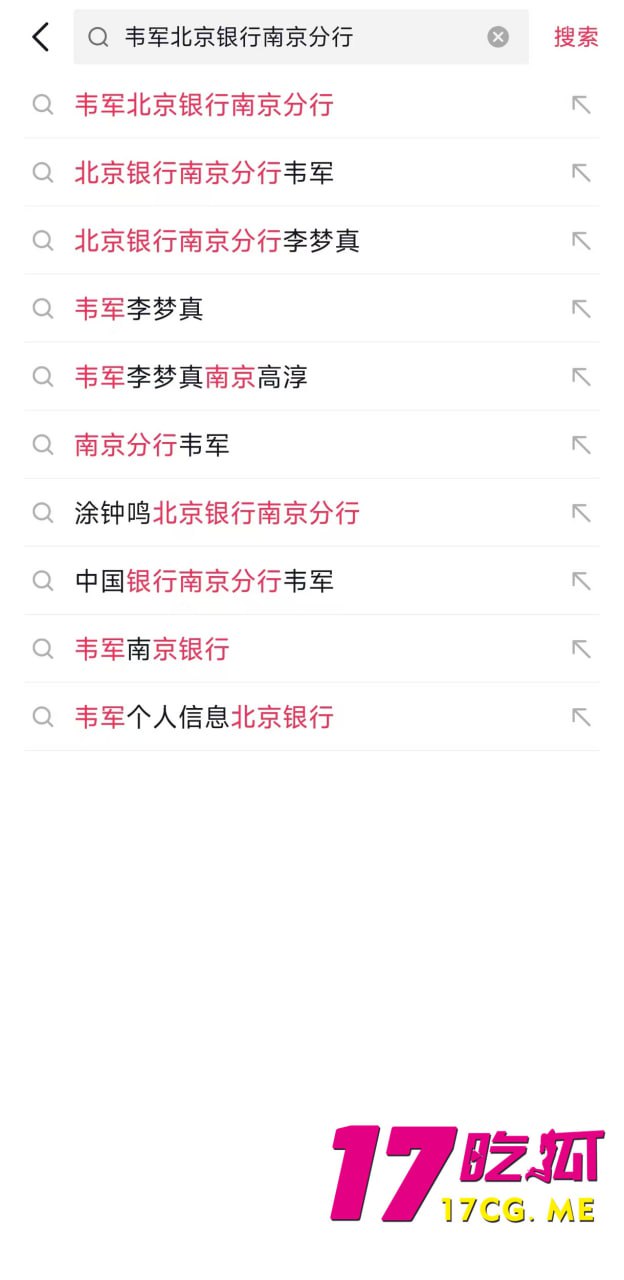Choose the suggestion 韦军南京银行
Screen dimensions: 624x1280
(152, 649)
